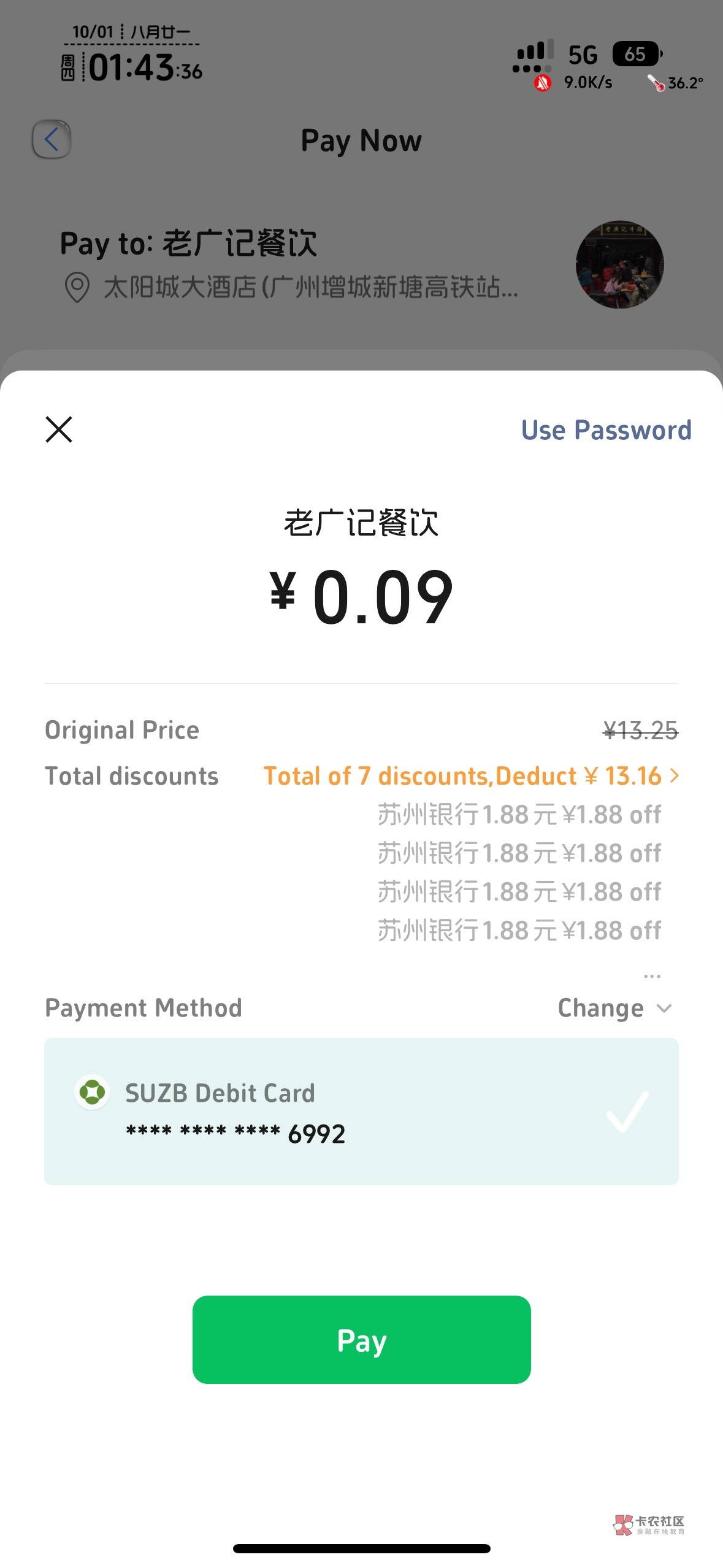723x1568 pixels.
Task: Tap the green Pay button
Action: (x=361, y=1340)
